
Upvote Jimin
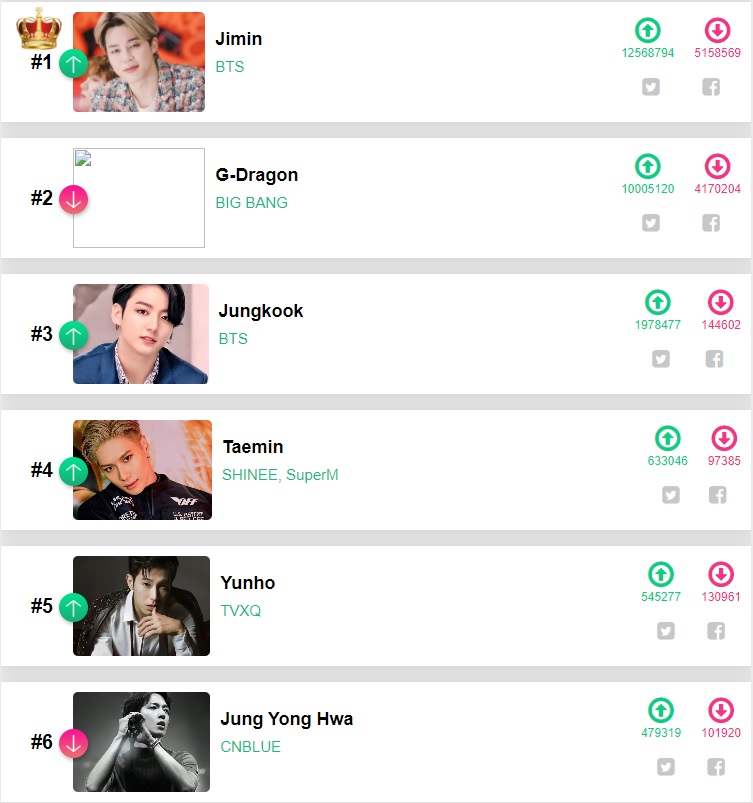coord(648,30)
